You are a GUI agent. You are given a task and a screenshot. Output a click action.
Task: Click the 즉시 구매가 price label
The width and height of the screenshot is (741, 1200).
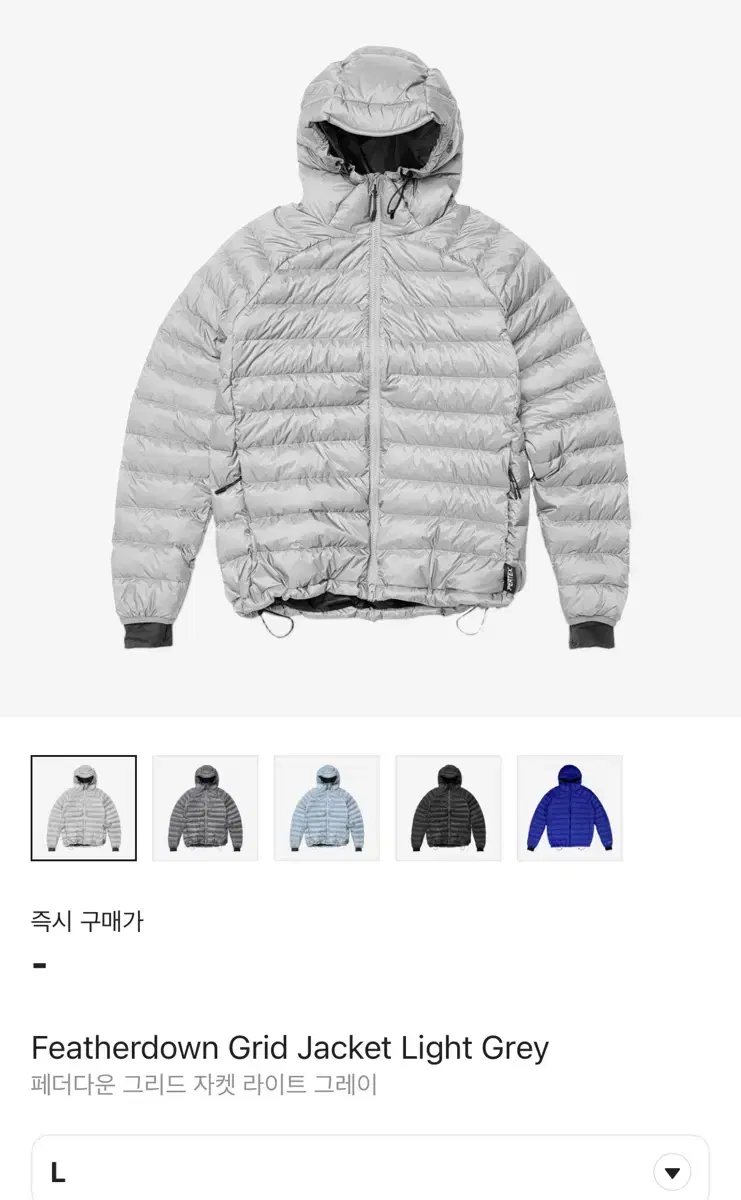tap(87, 923)
